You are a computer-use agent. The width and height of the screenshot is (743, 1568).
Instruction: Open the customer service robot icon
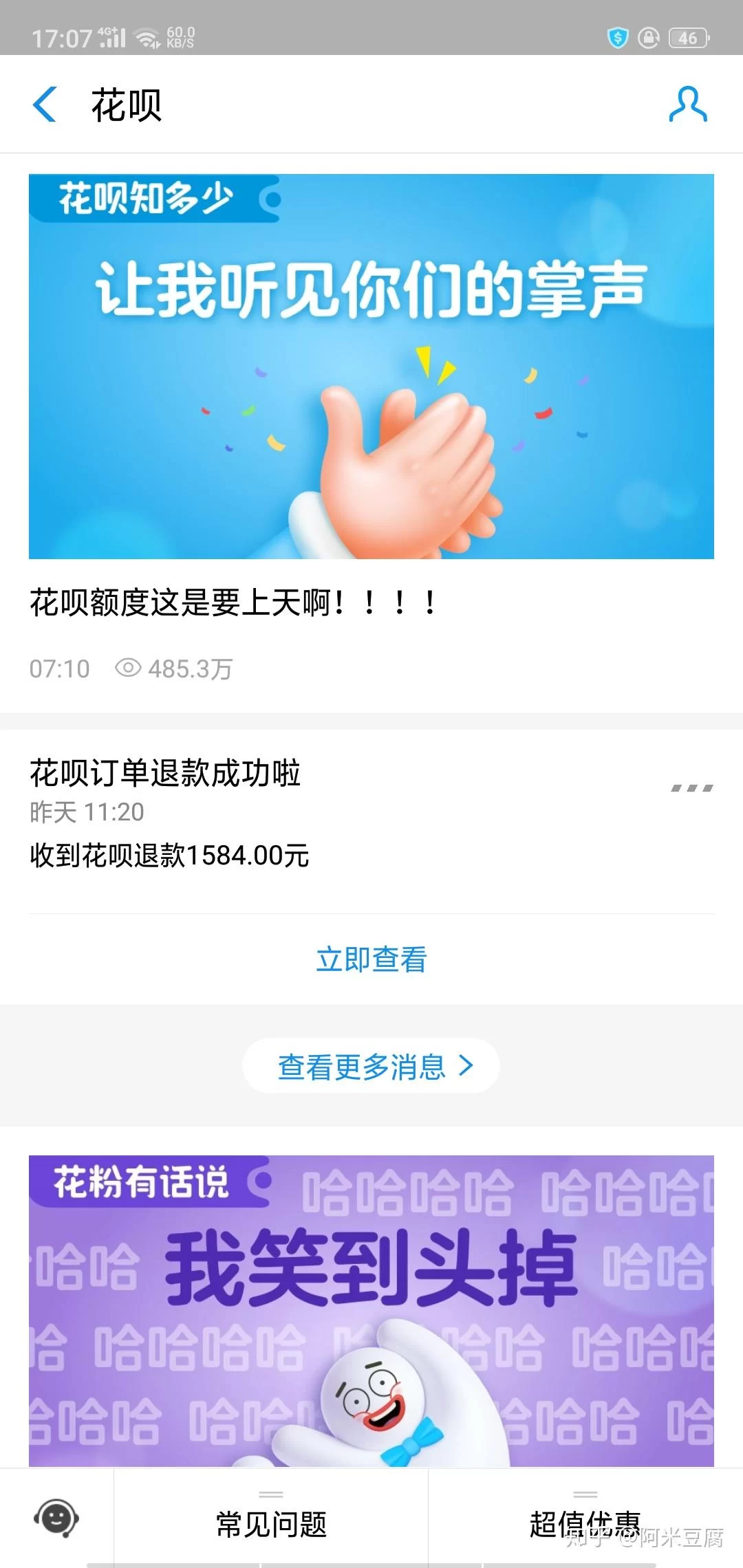click(56, 1518)
